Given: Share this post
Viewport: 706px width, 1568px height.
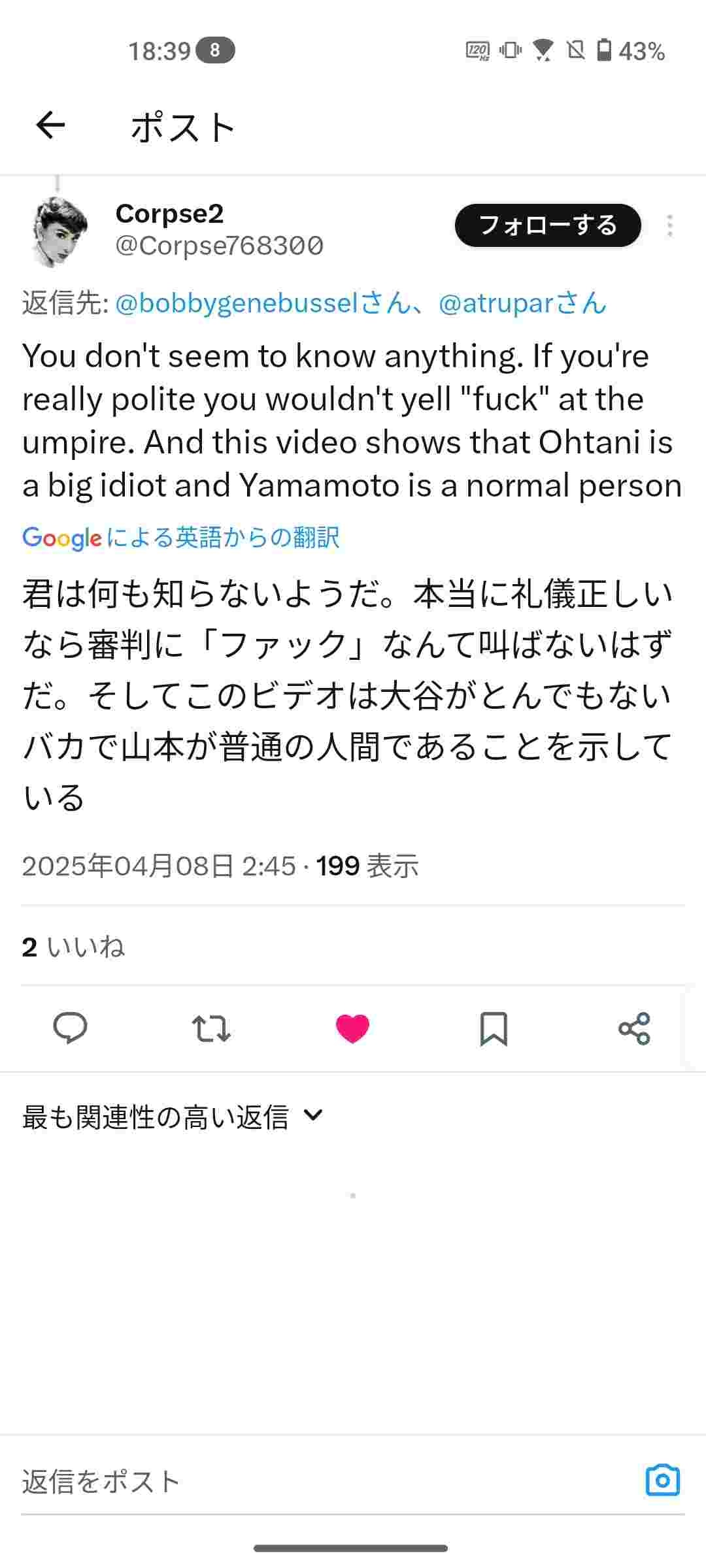Looking at the screenshot, I should [x=634, y=1028].
